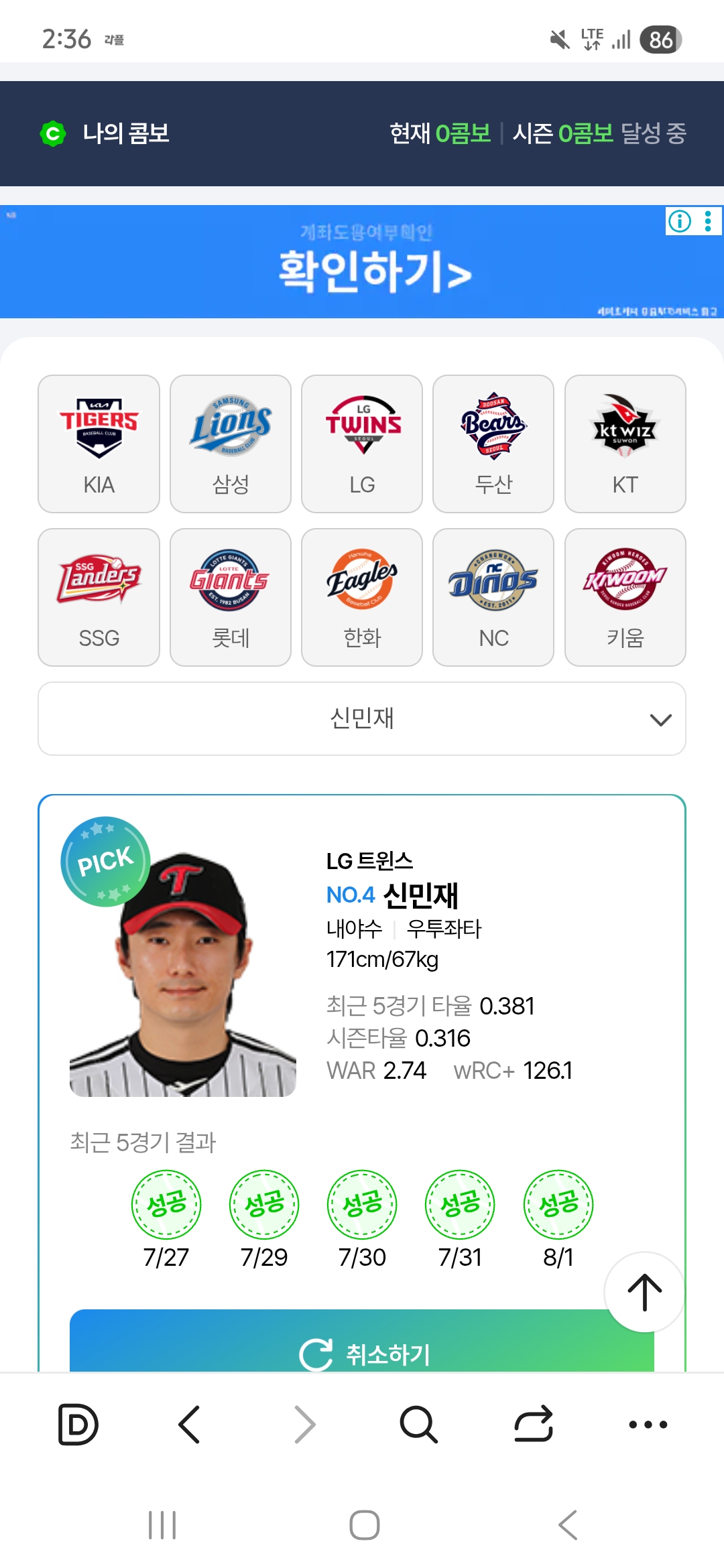Open the ad options three-dot menu
Image resolution: width=724 pixels, height=1568 pixels.
[x=708, y=221]
